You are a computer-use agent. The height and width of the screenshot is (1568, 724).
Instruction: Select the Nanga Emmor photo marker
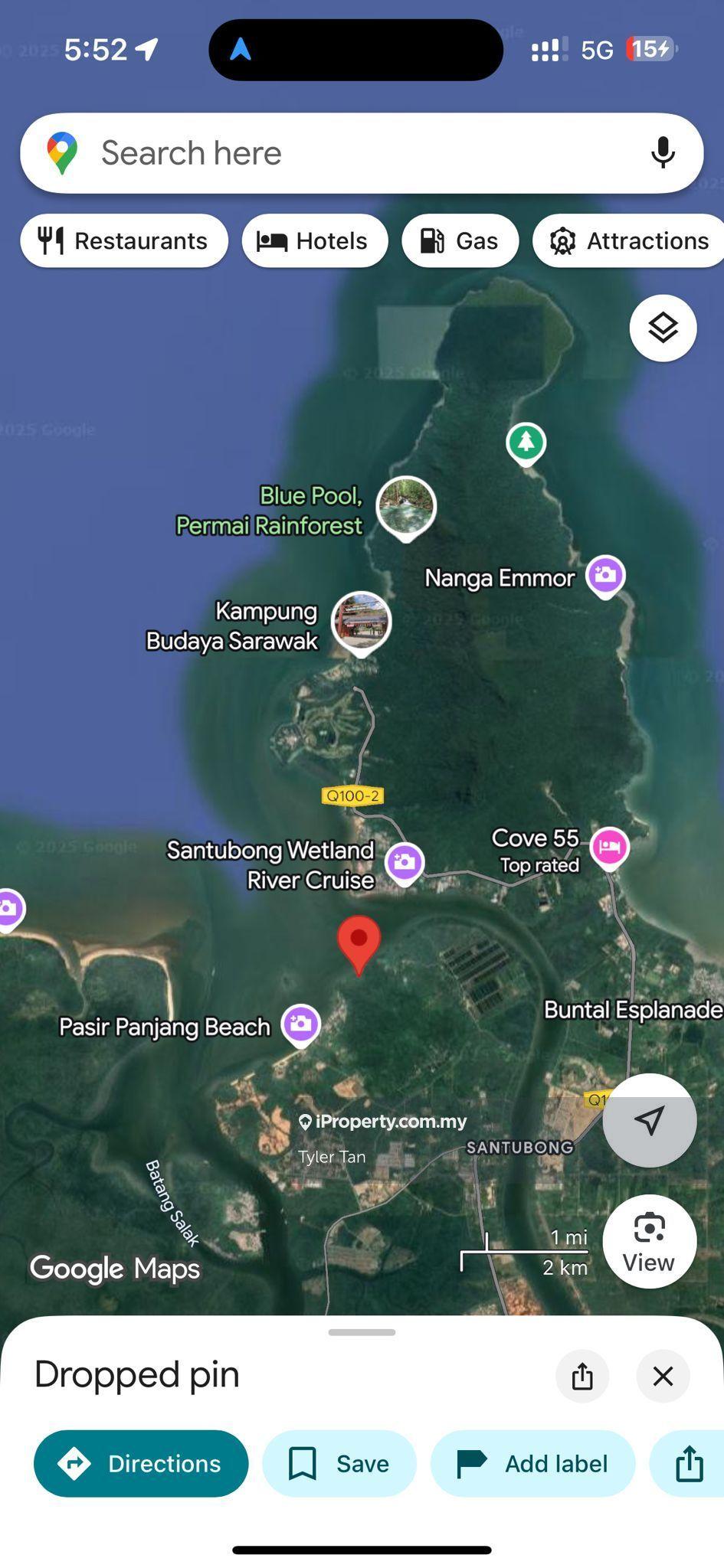pyautogui.click(x=605, y=575)
